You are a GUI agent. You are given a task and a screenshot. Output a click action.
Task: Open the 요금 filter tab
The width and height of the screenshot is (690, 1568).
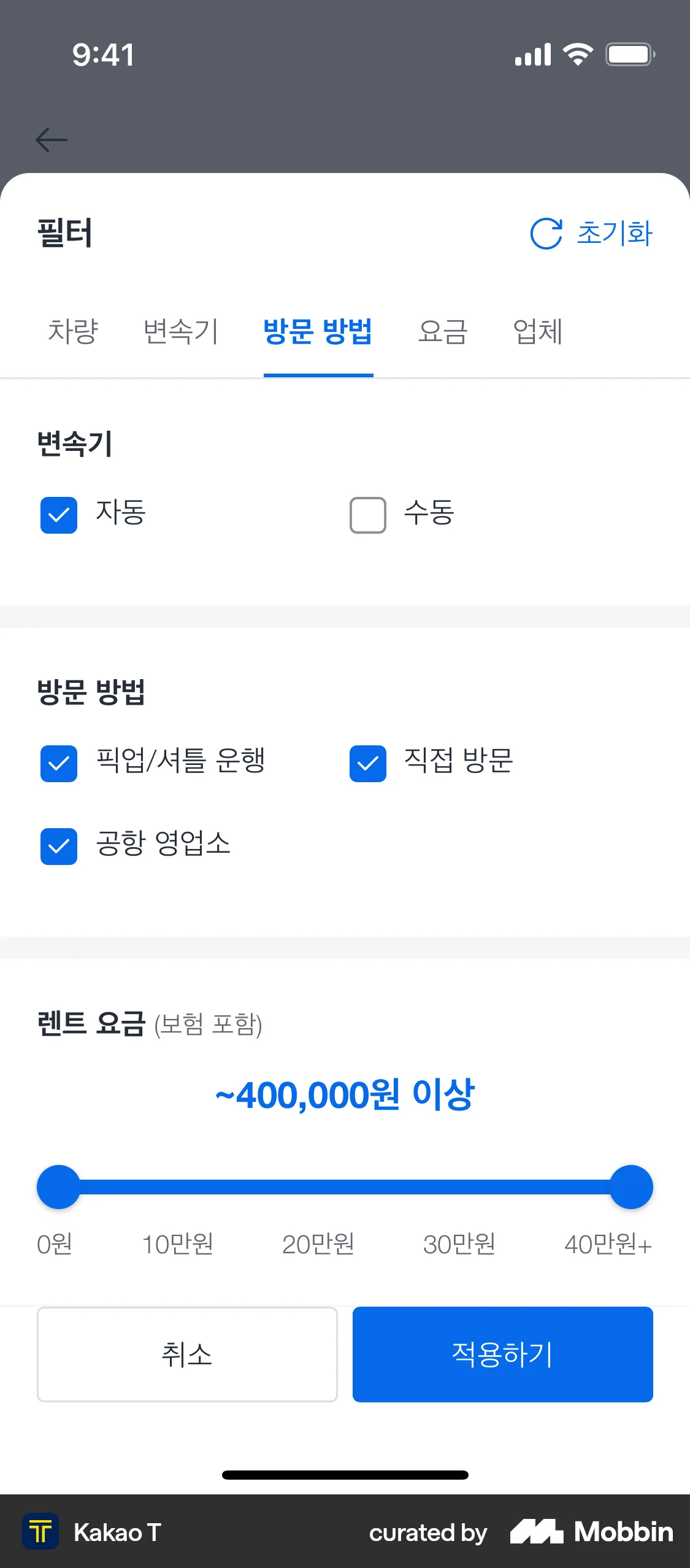[442, 332]
